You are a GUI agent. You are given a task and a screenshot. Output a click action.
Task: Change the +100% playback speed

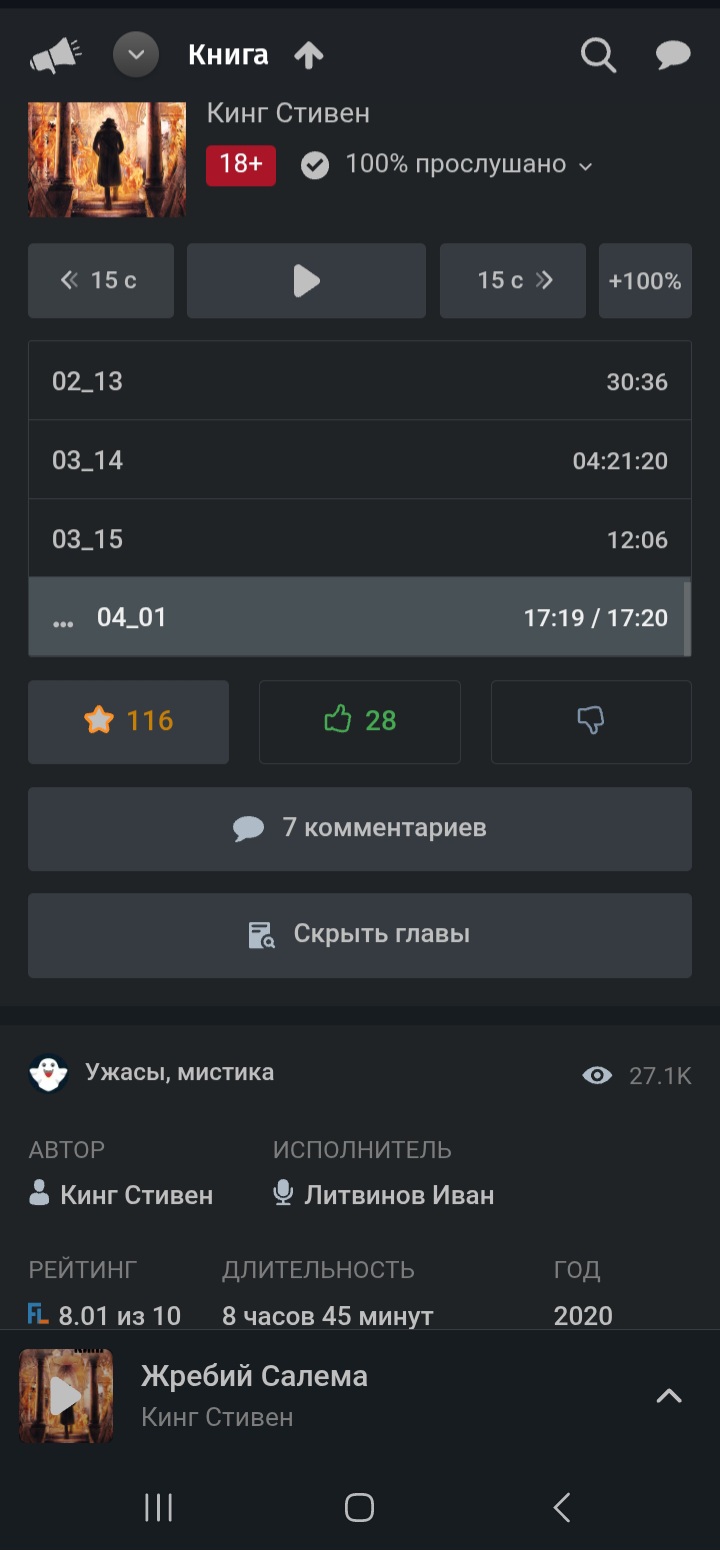(645, 281)
